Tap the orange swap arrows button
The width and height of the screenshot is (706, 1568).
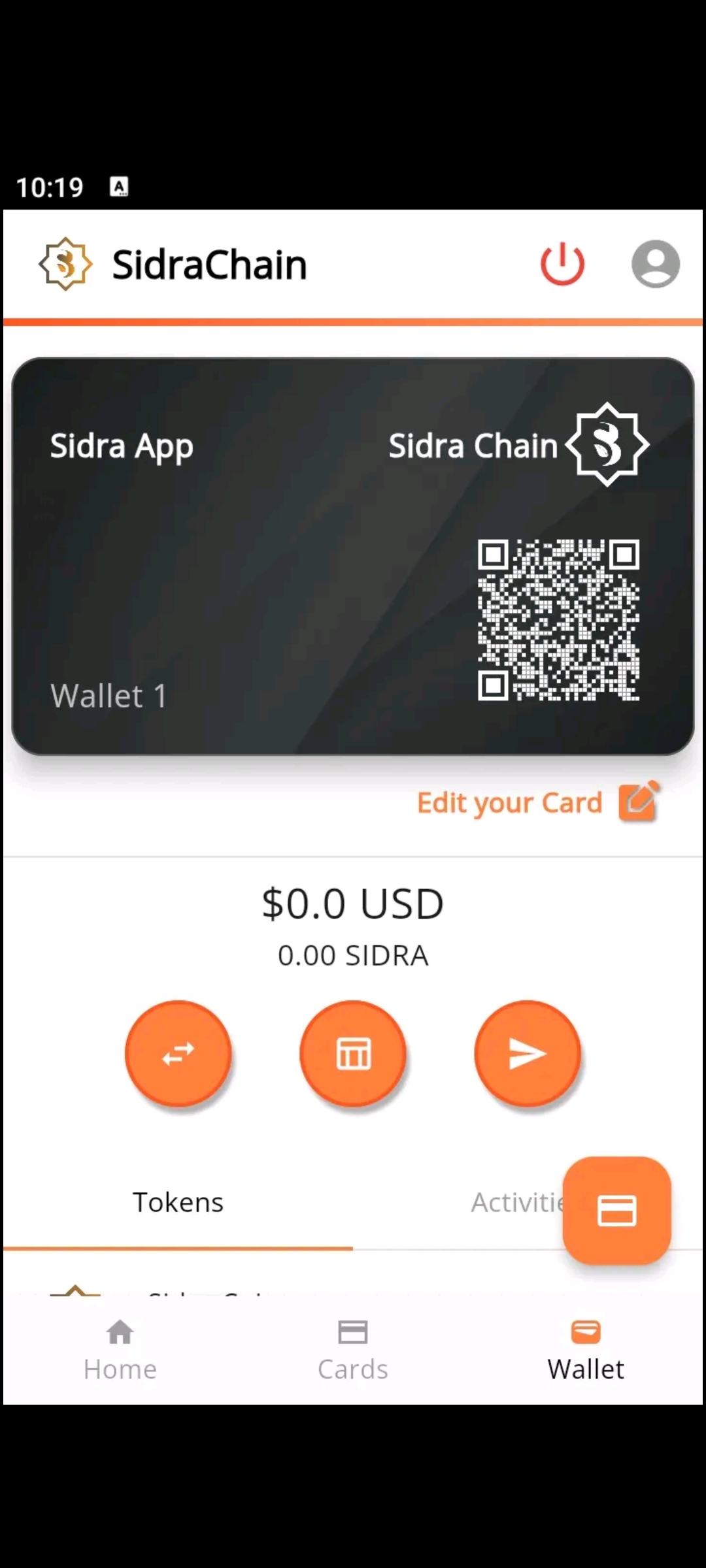click(178, 1053)
